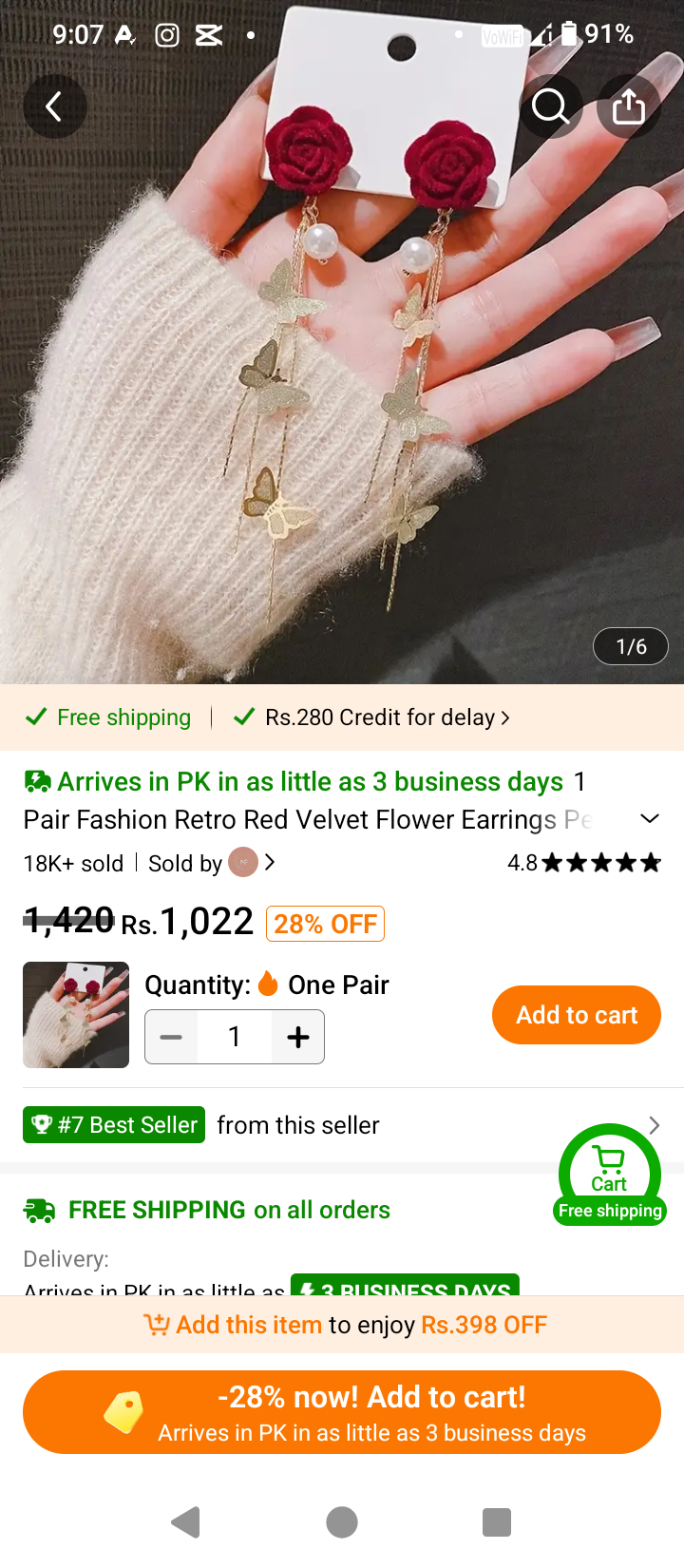Open #7 Best Seller from this seller
This screenshot has width=684, height=1568.
pos(342,1125)
